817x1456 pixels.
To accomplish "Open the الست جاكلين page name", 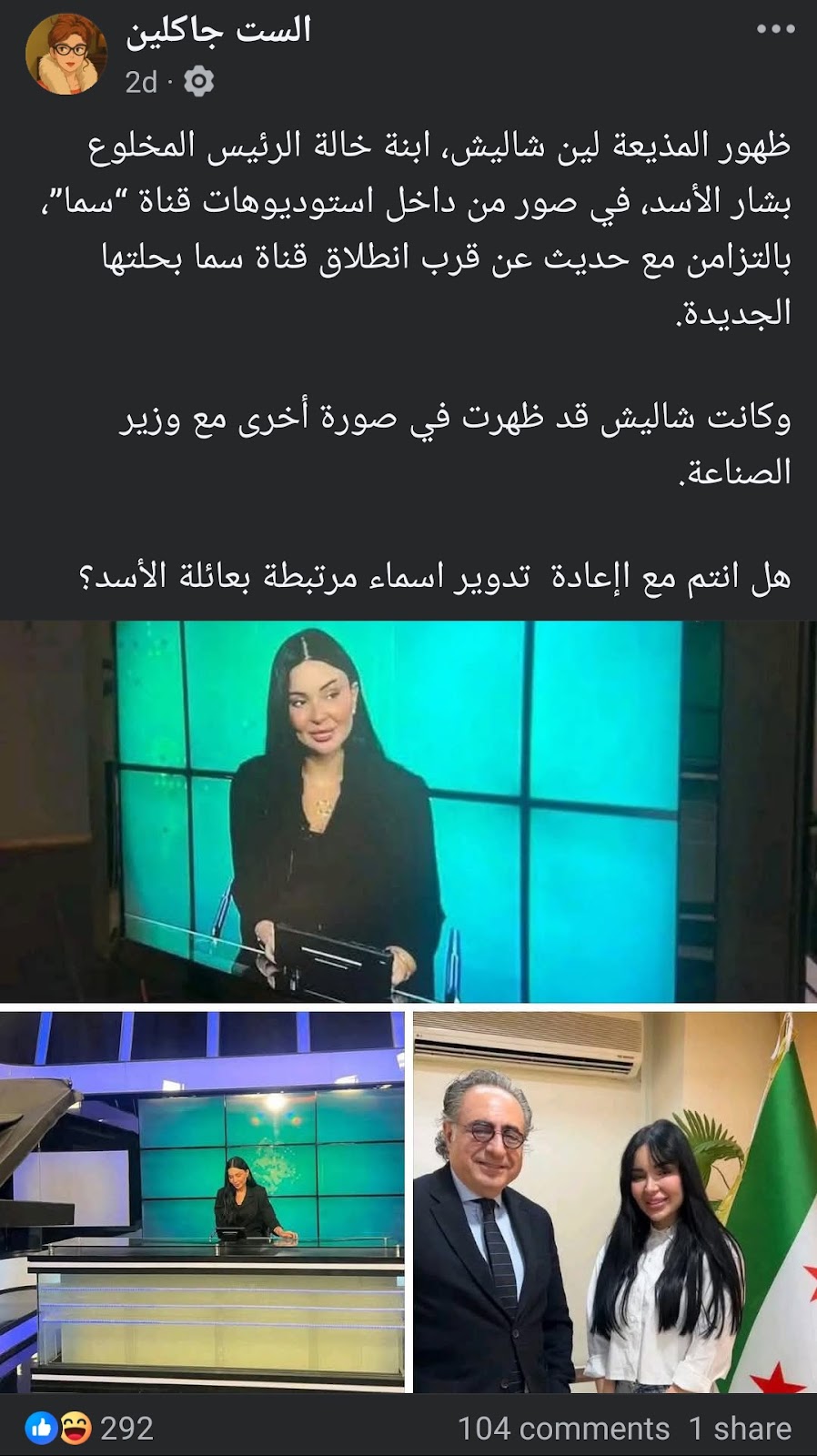I will 218,30.
